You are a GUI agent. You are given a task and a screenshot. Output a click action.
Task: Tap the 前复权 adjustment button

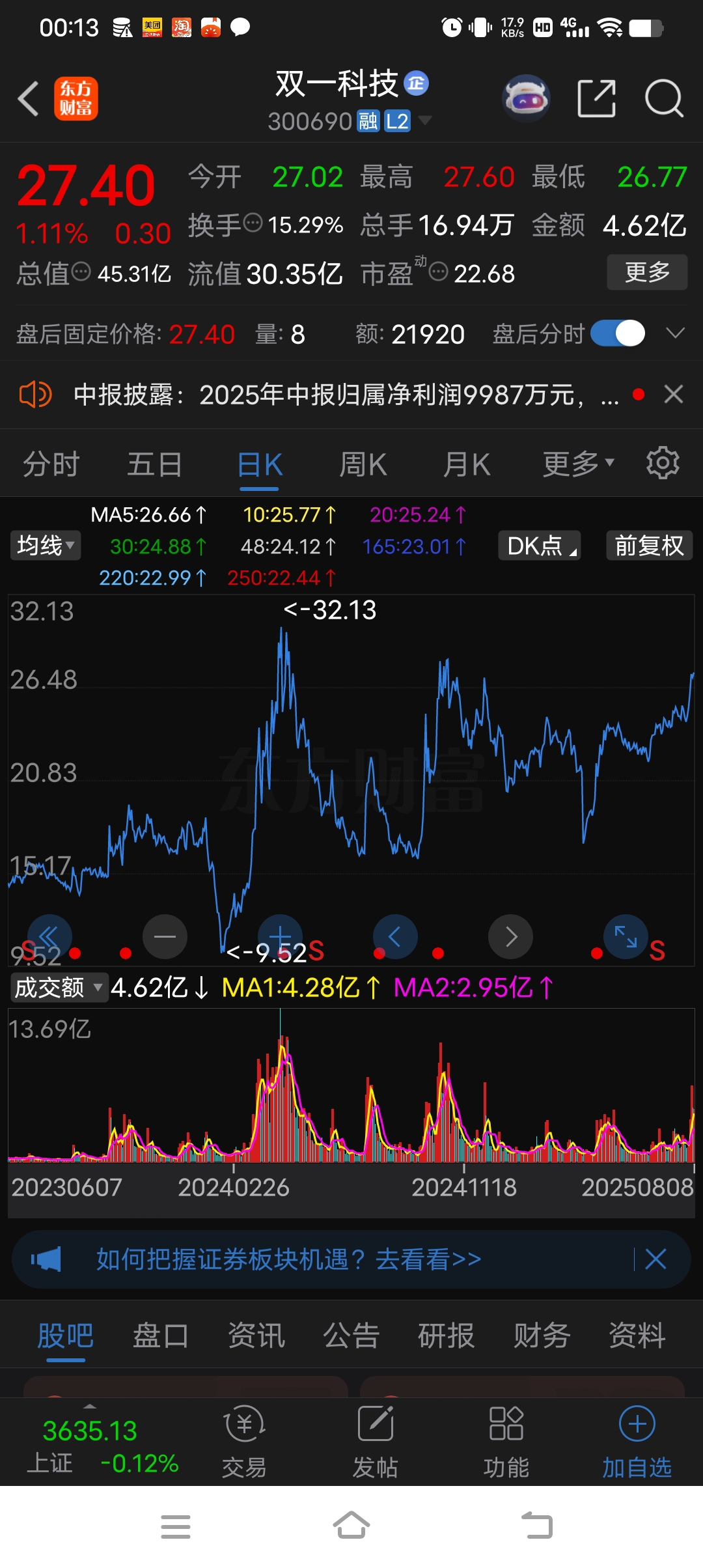click(649, 546)
